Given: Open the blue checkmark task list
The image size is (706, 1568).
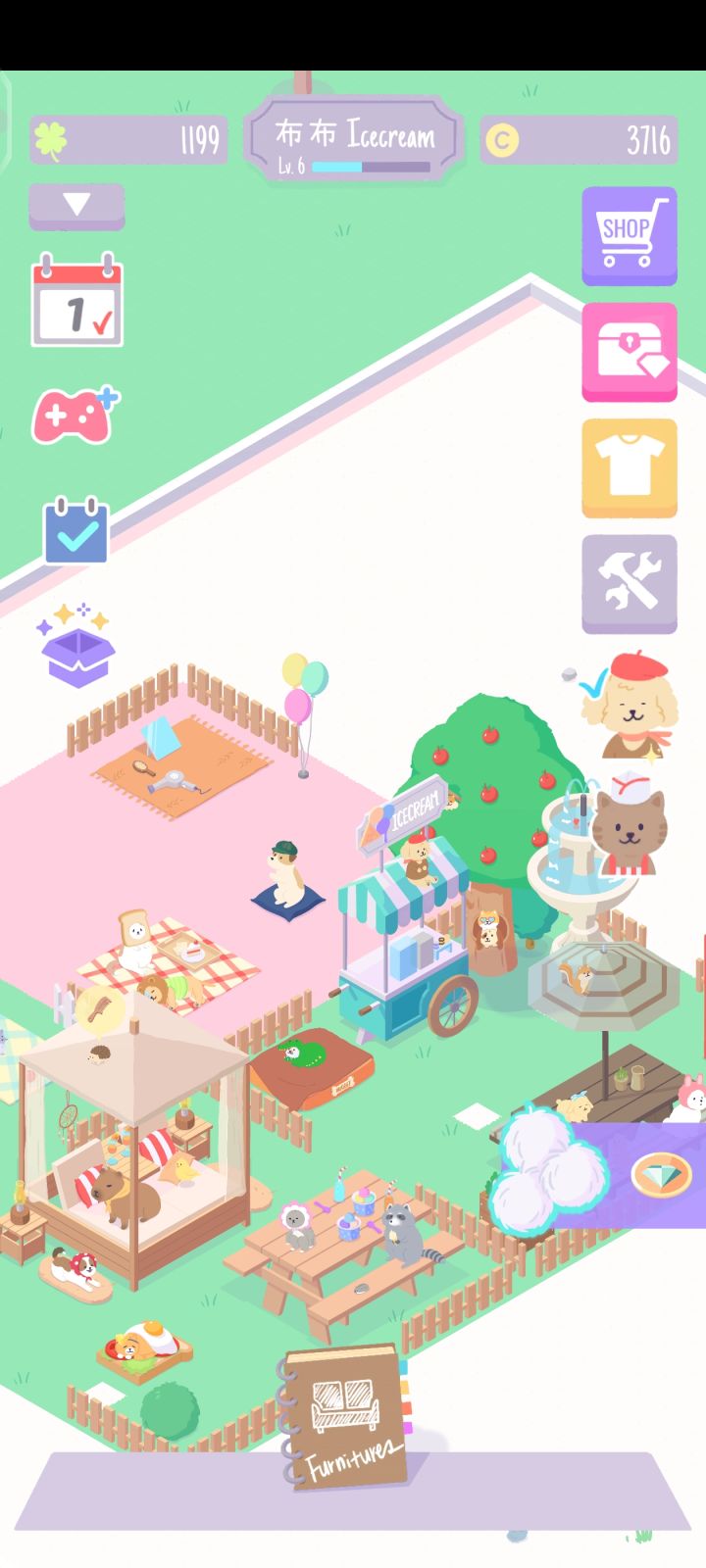Looking at the screenshot, I should pos(76,529).
